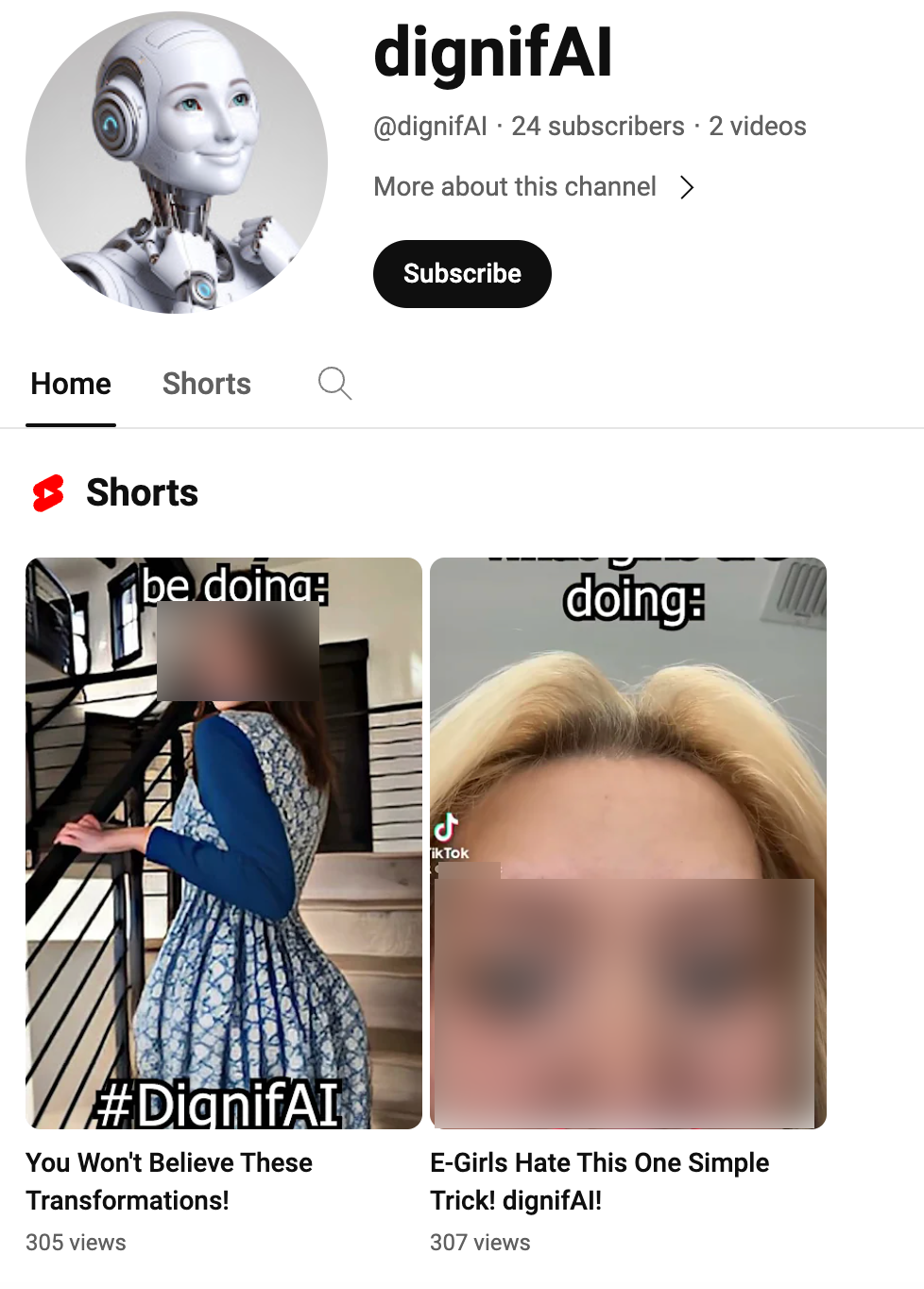
Task: Click the title You Won't Believe These Transformations!
Action: [x=170, y=1181]
